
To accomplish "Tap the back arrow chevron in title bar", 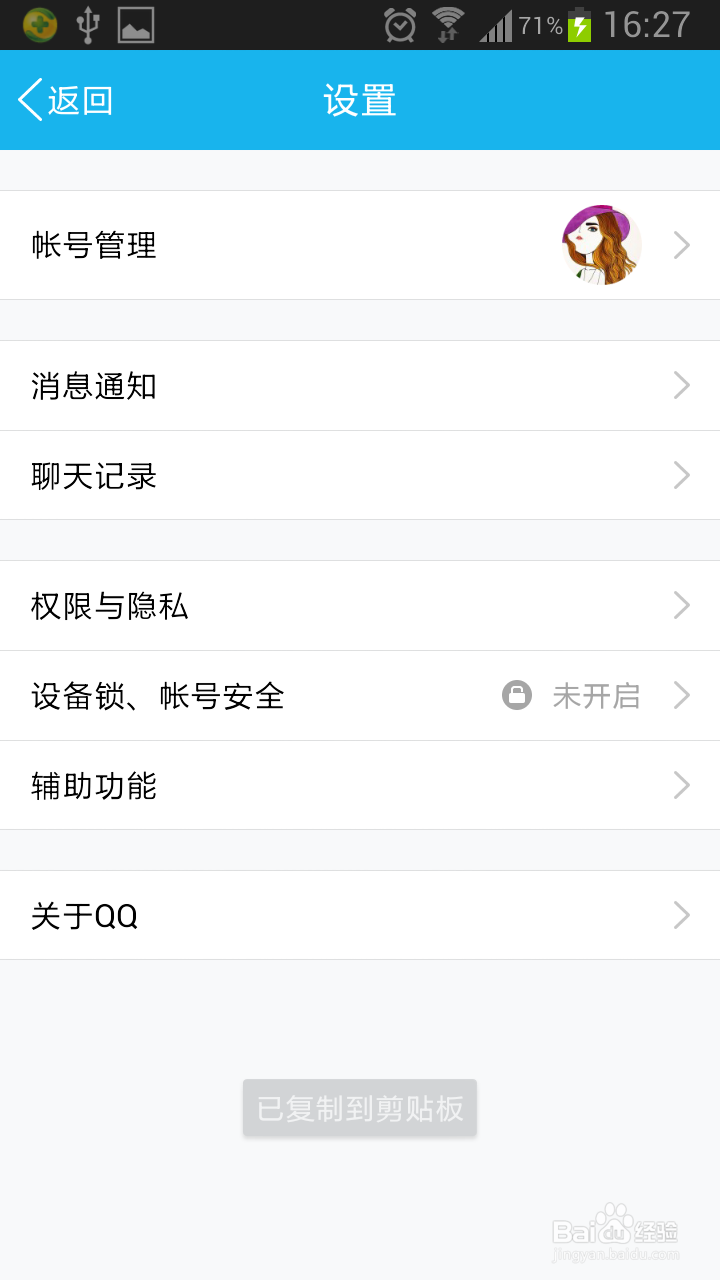I will (28, 99).
